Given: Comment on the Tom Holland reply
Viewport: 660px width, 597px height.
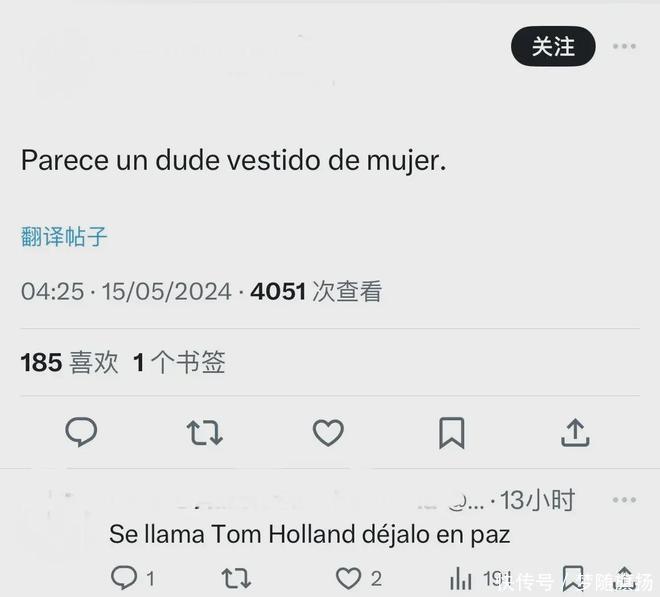Looking at the screenshot, I should [x=124, y=577].
